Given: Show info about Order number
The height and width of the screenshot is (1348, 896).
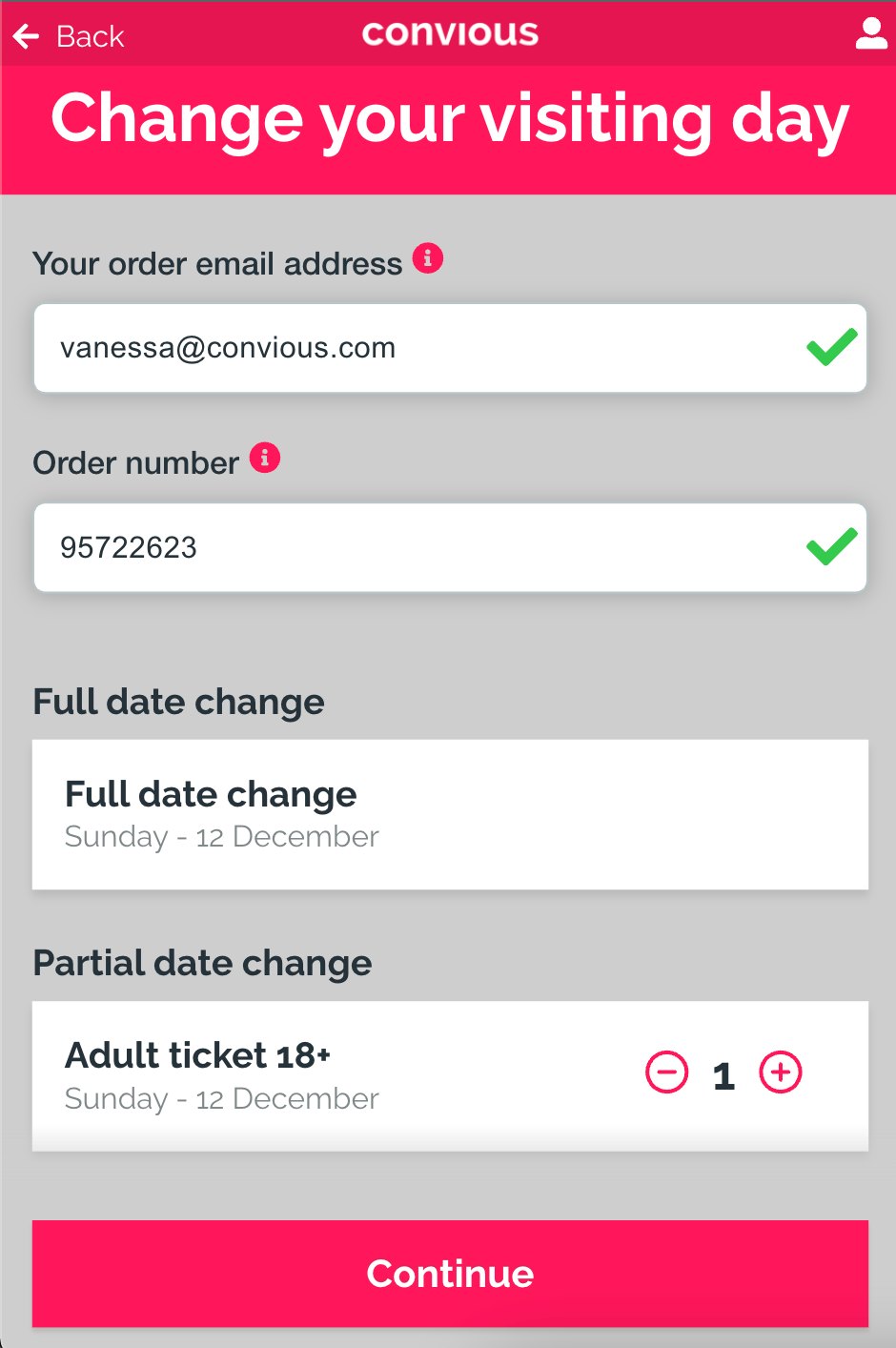Looking at the screenshot, I should coord(265,459).
